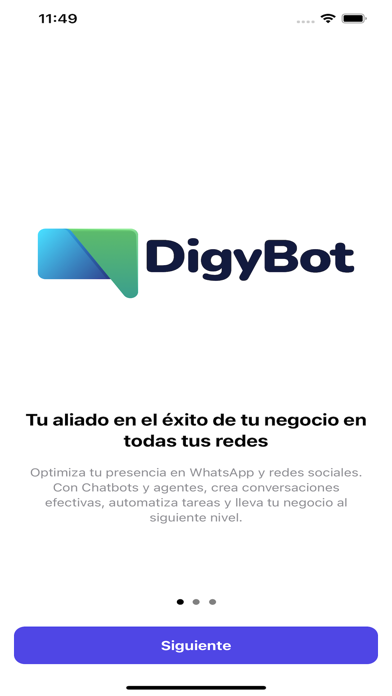Jump to the third onboarding dot

pyautogui.click(x=213, y=602)
